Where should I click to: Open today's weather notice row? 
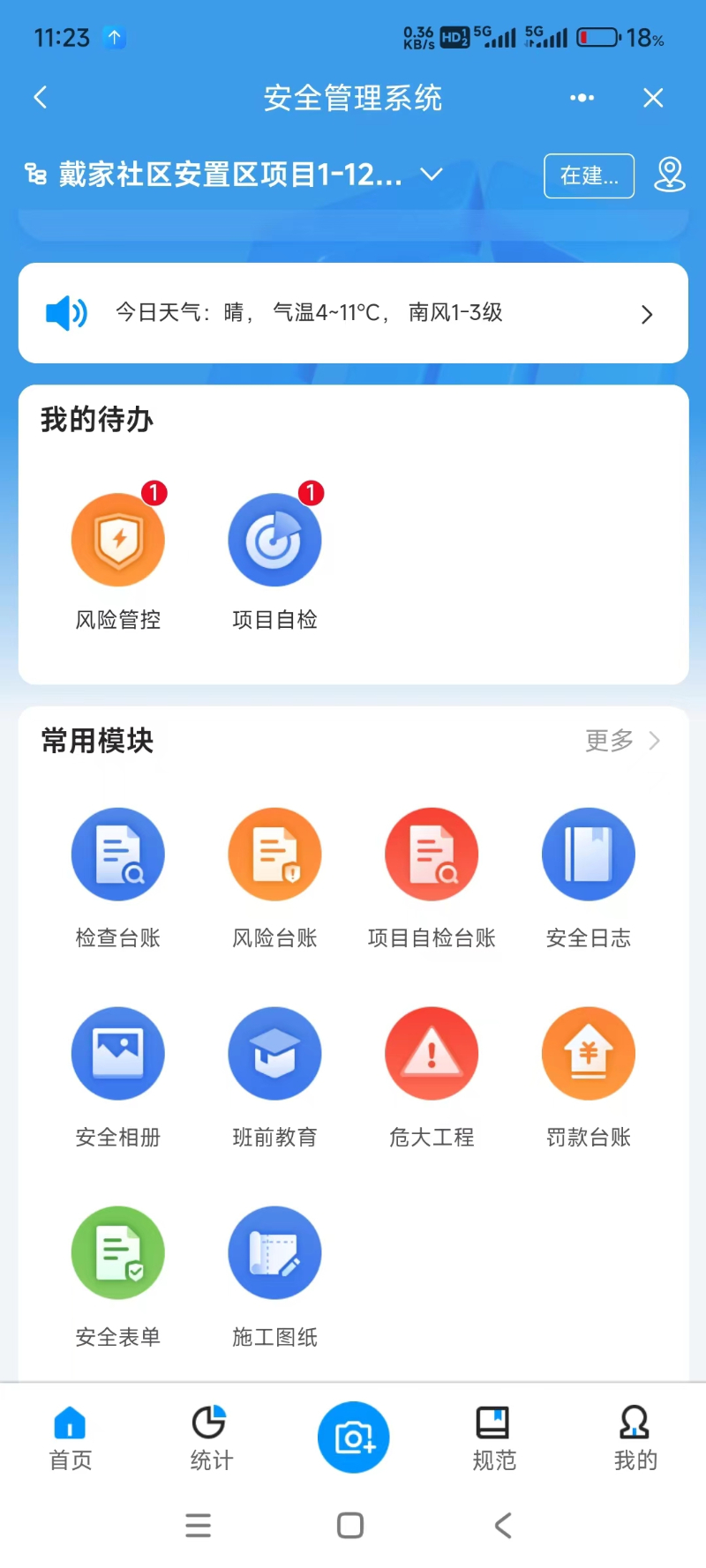point(353,313)
